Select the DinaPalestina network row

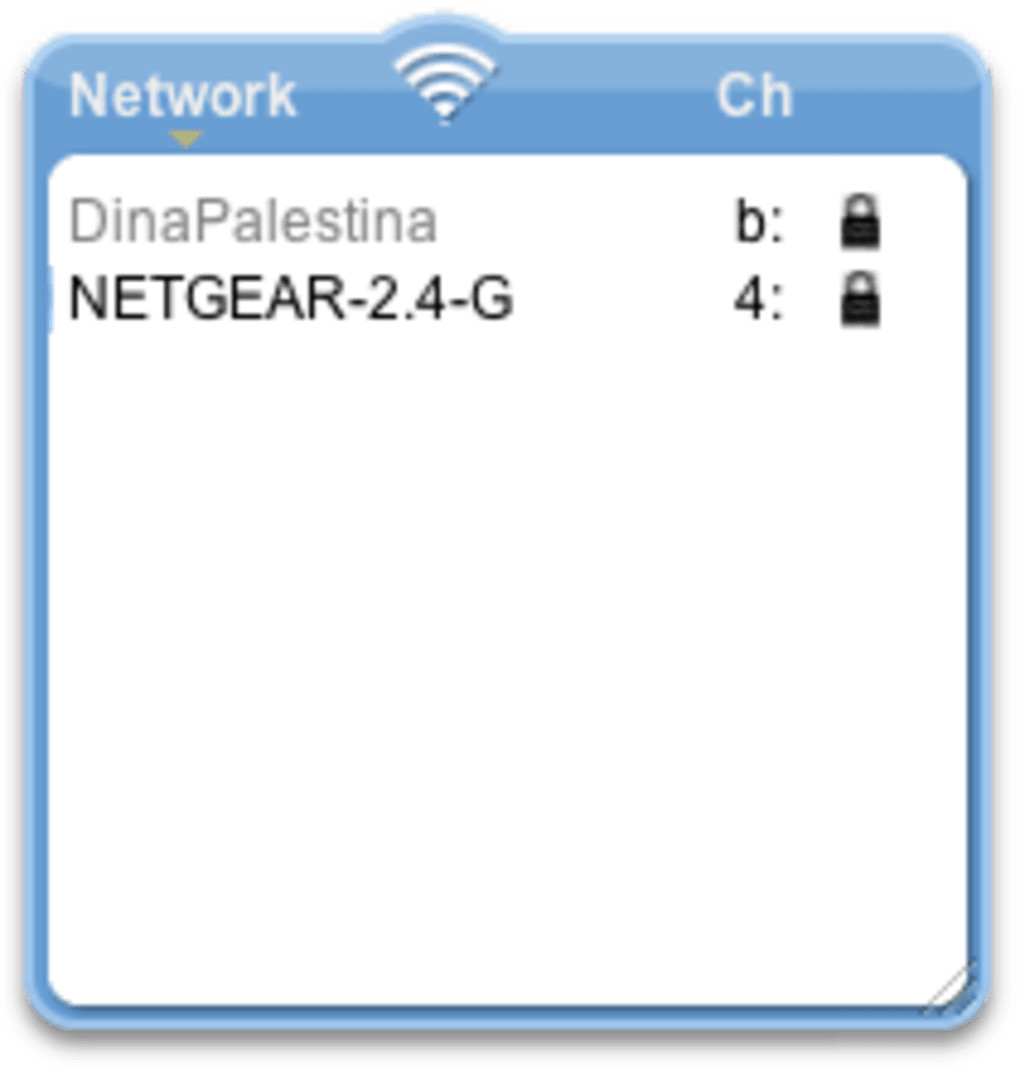pos(253,222)
